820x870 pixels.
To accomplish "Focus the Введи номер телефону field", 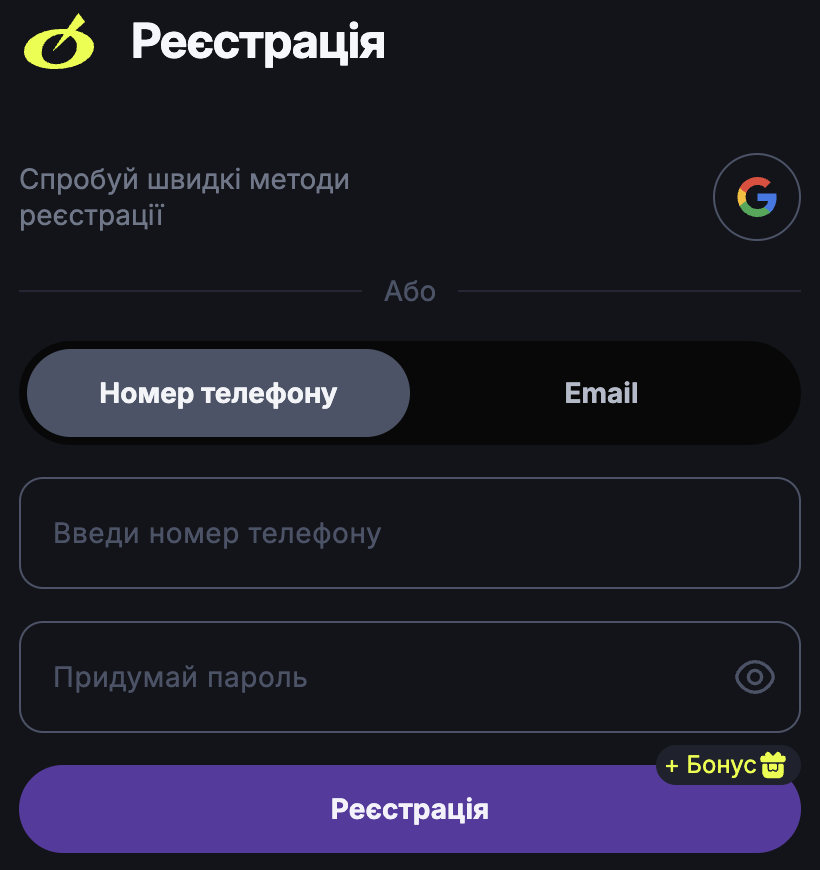I will pos(410,533).
